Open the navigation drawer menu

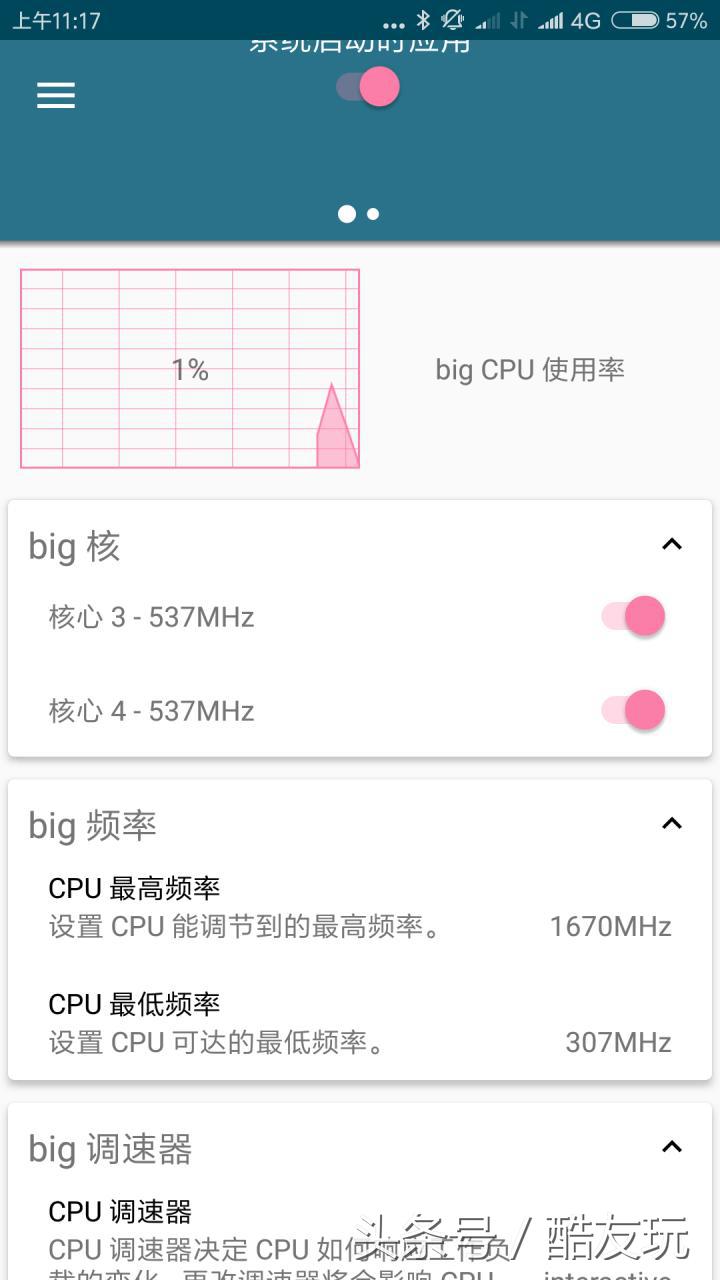[x=55, y=95]
